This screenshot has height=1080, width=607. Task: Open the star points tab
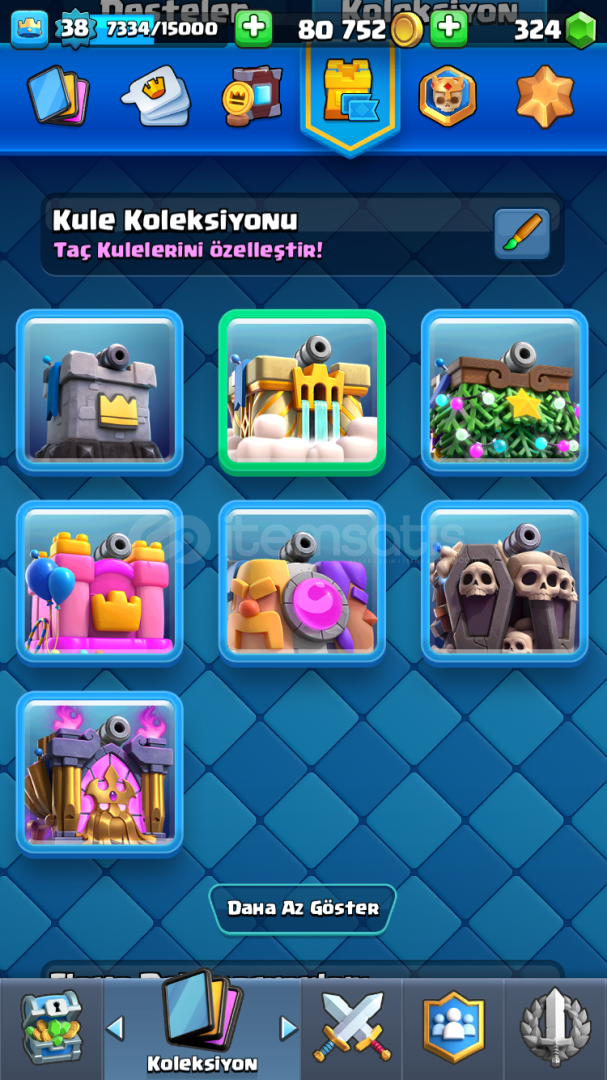545,96
